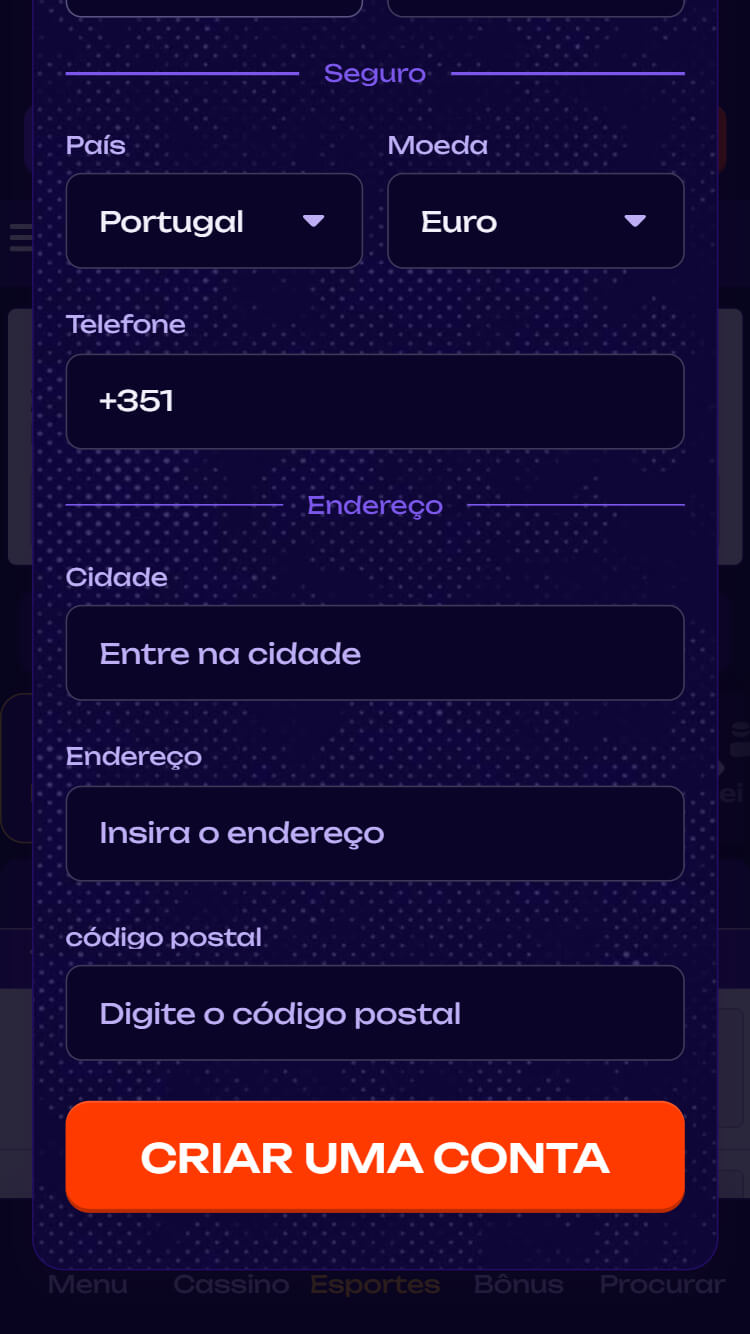The height and width of the screenshot is (1334, 750).
Task: Tap the código postal input field
Action: (x=375, y=1013)
